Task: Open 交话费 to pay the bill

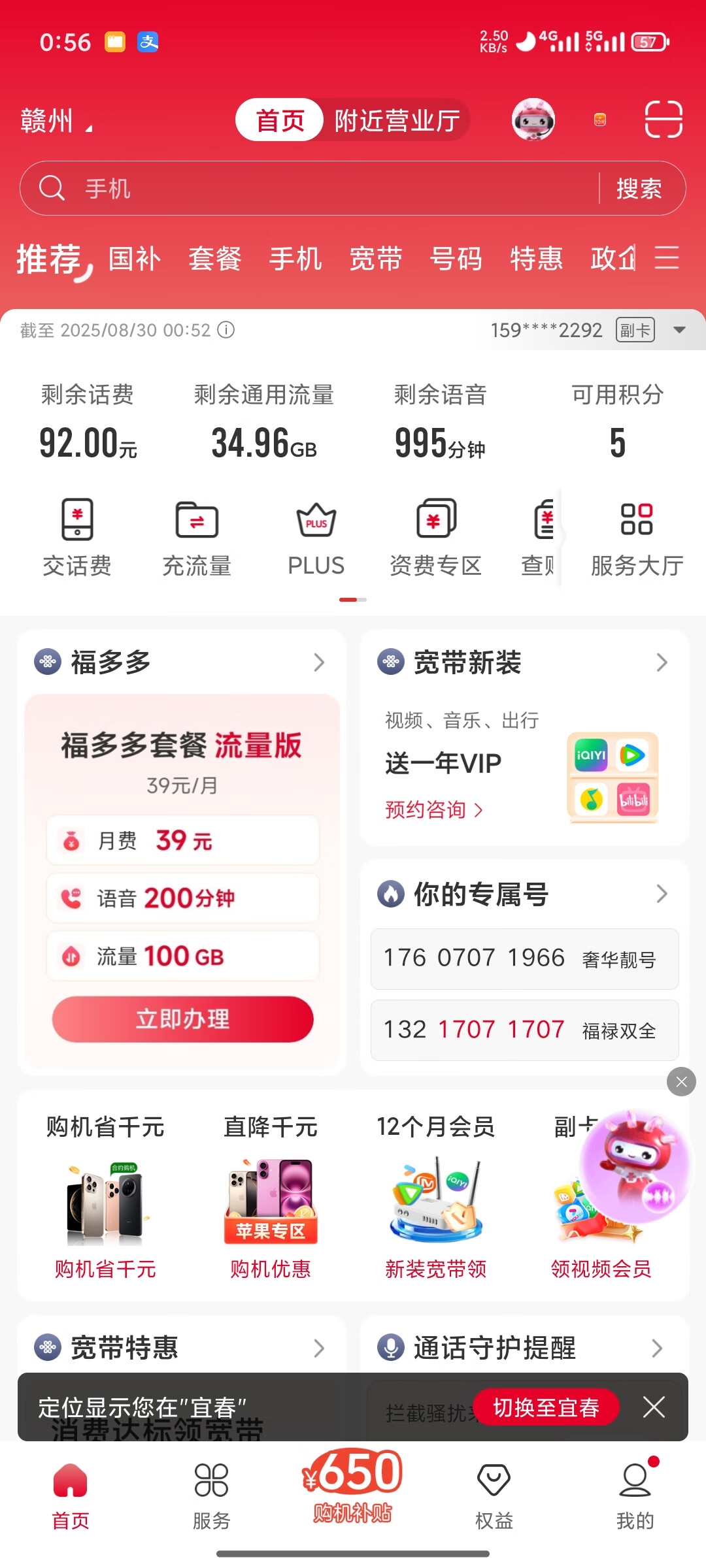Action: pos(77,538)
